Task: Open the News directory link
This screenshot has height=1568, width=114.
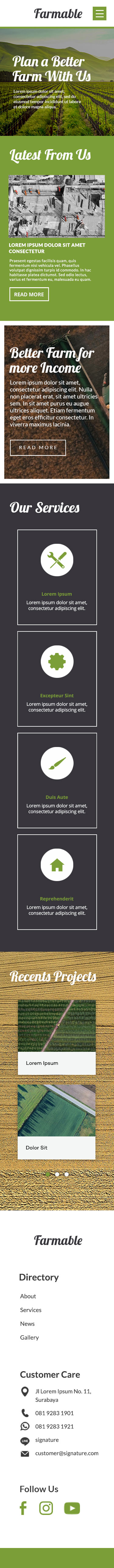Action: pos(27,1323)
